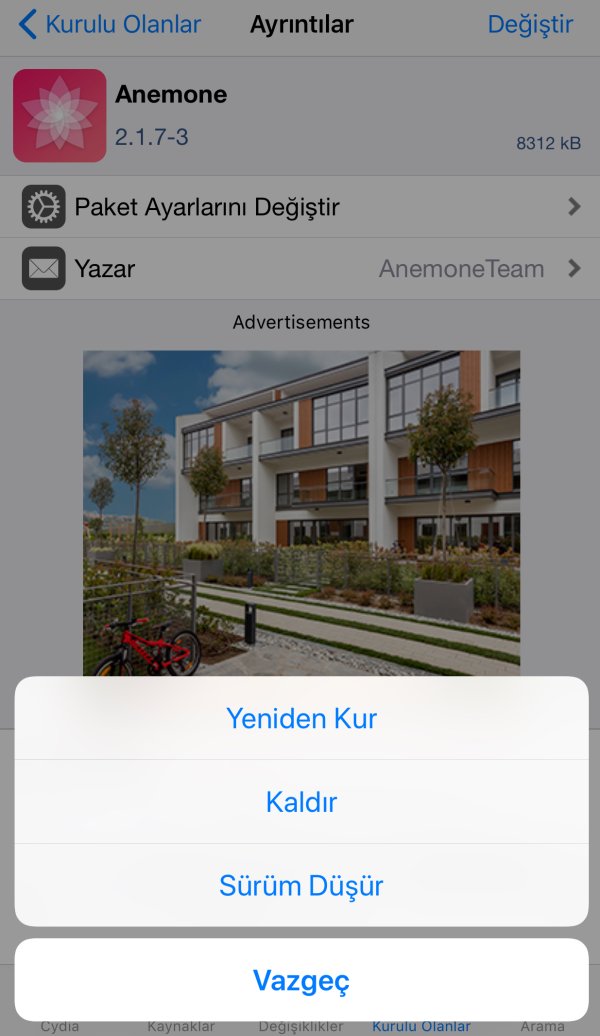The image size is (600, 1036).
Task: Choose Kaldır to remove Anemone
Action: [301, 802]
